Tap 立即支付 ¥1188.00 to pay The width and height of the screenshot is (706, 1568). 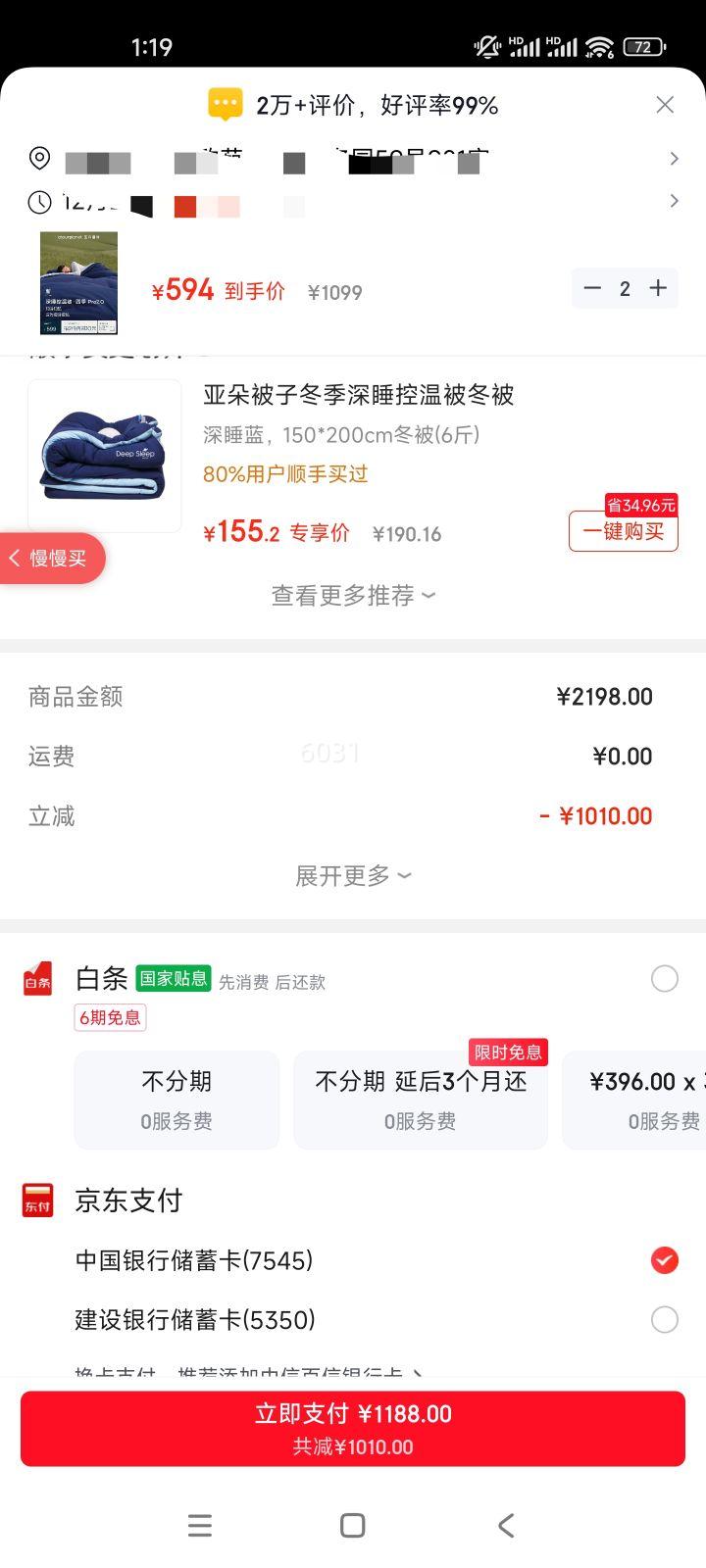[353, 1429]
